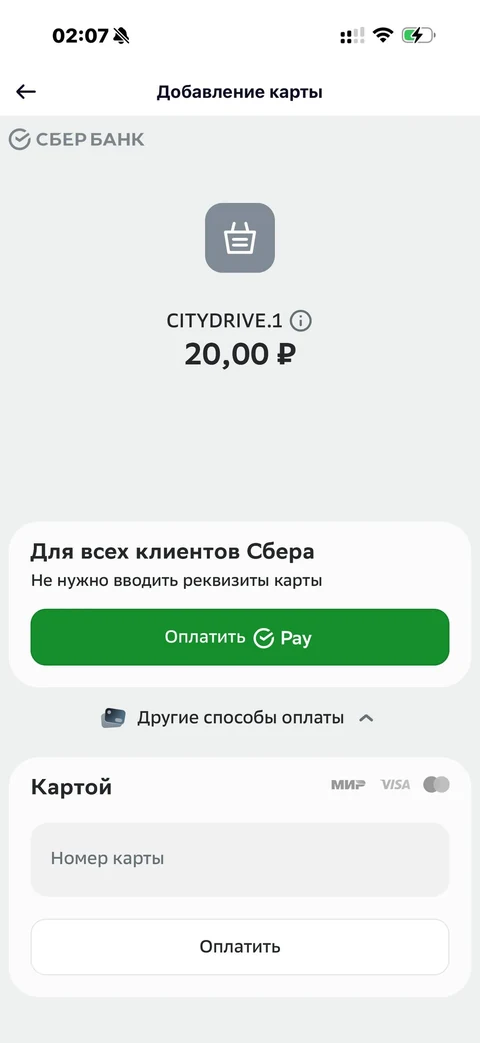
Task: Open info icon next to CITYDRIVE.1
Action: pos(301,321)
